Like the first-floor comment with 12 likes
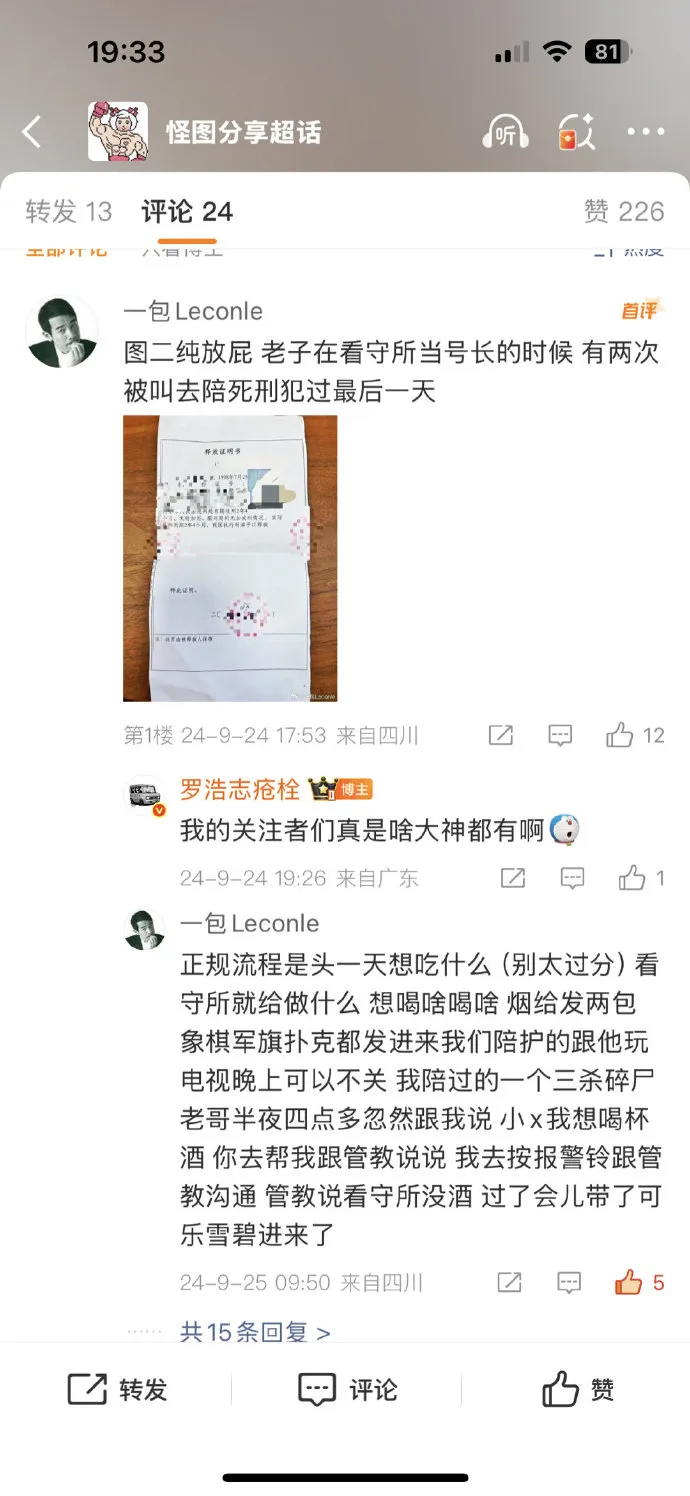This screenshot has height=1496, width=690. pyautogui.click(x=620, y=736)
